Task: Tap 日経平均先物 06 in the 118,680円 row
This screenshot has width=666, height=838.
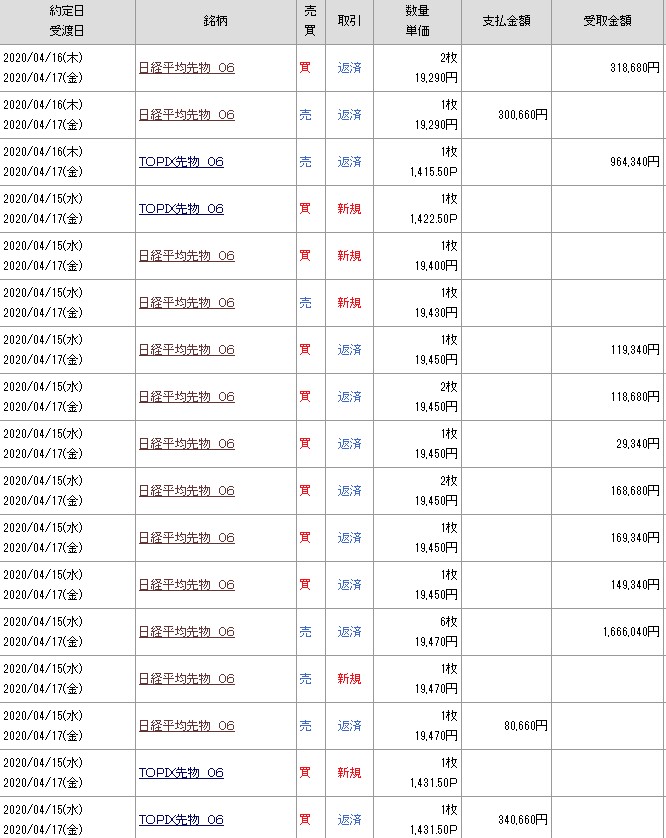Action: coord(186,397)
